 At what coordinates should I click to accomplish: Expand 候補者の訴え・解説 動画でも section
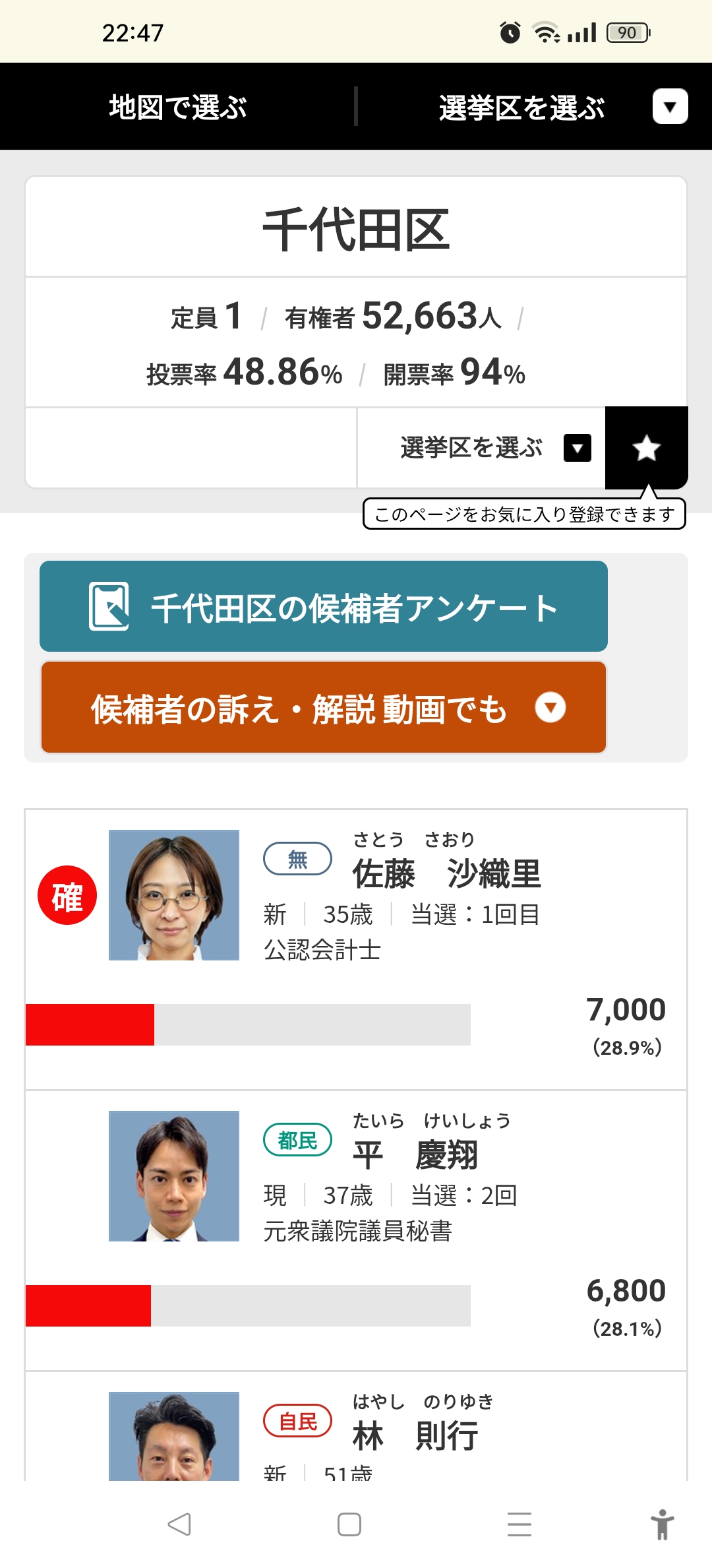[323, 708]
